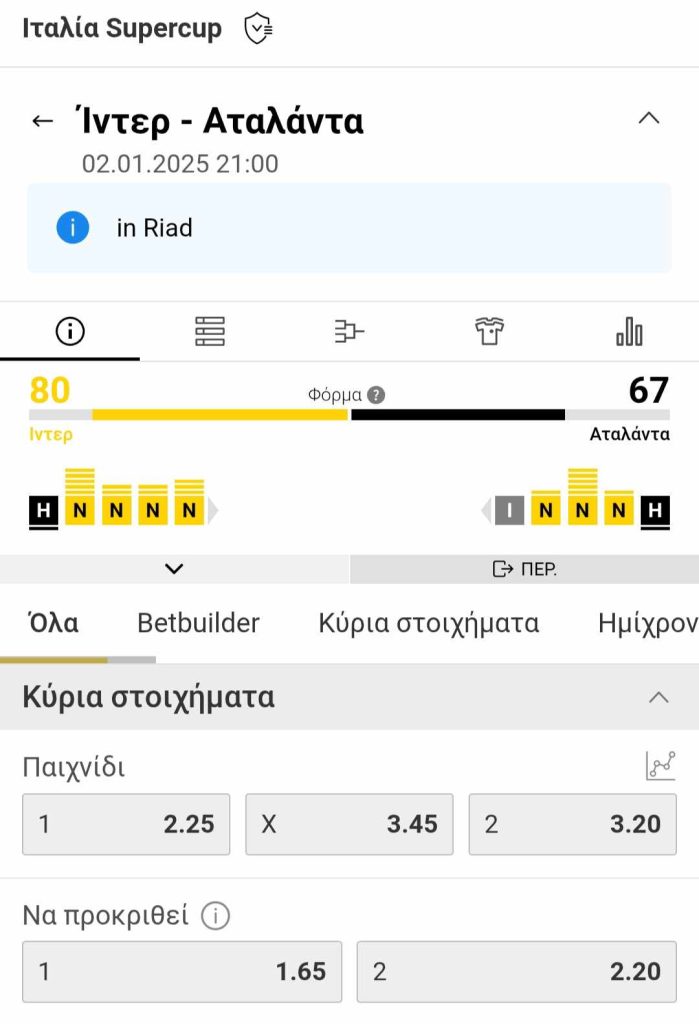The width and height of the screenshot is (699, 1024).
Task: Switch to the standings table tab
Action: (210, 331)
